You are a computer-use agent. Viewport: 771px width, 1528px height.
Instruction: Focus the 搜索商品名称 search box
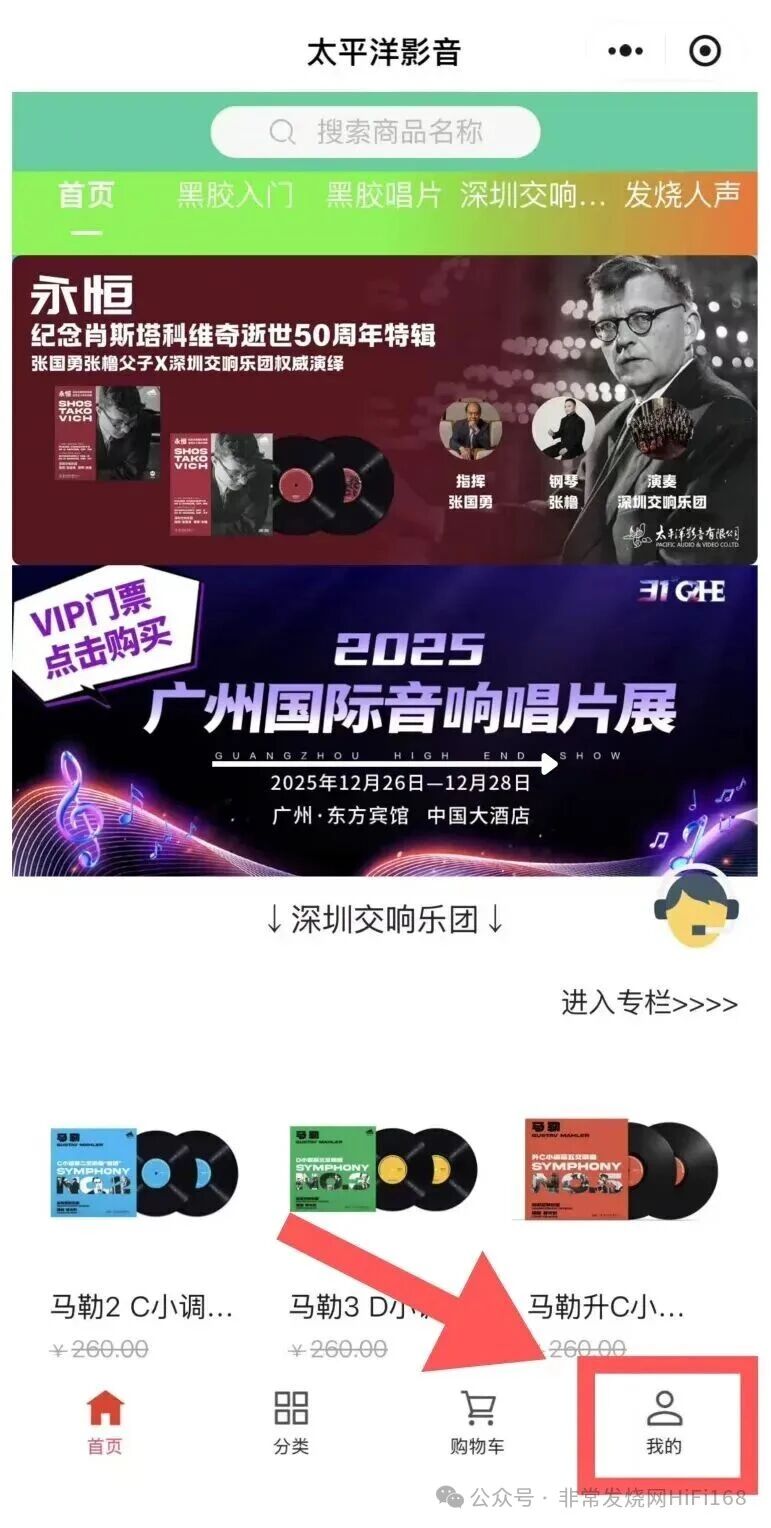(376, 132)
